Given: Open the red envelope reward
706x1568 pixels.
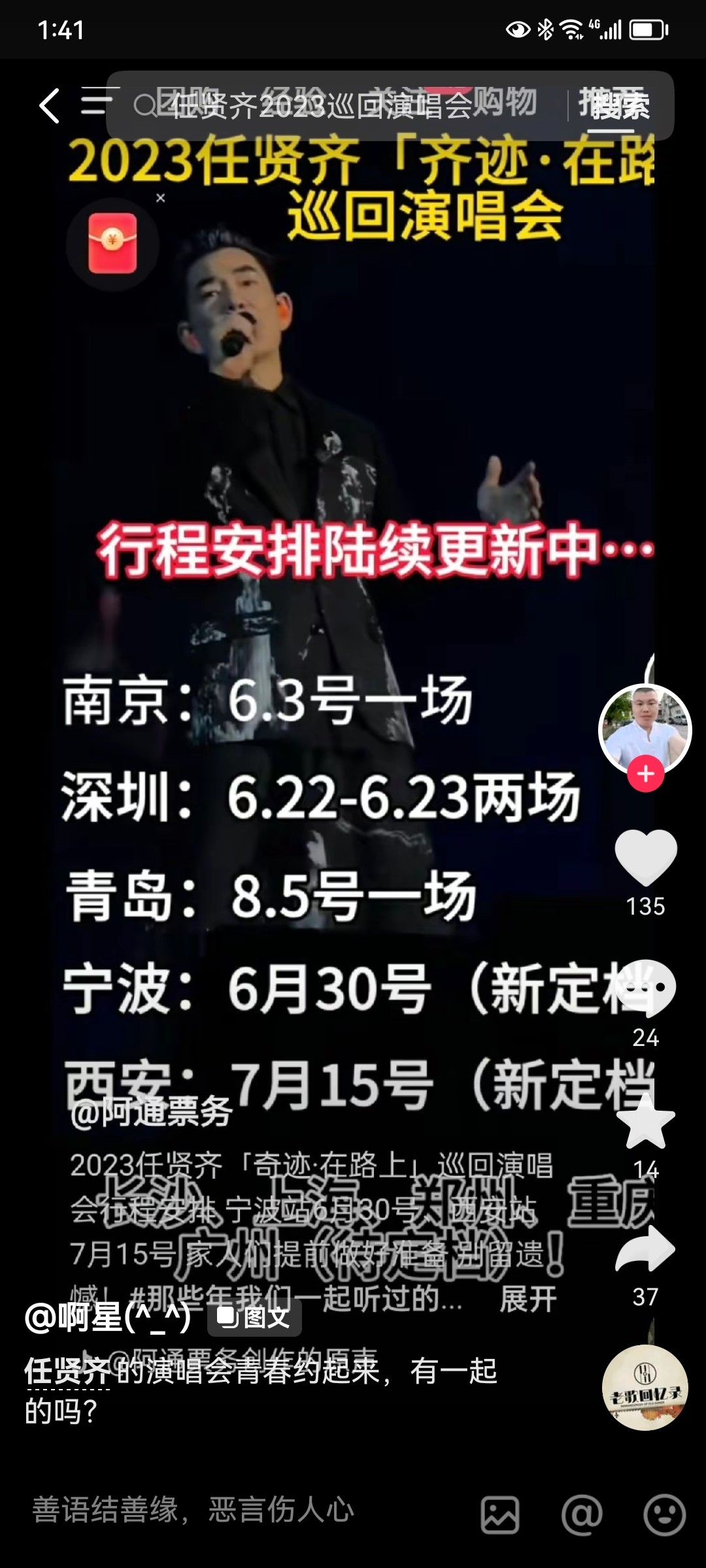Looking at the screenshot, I should (x=112, y=243).
